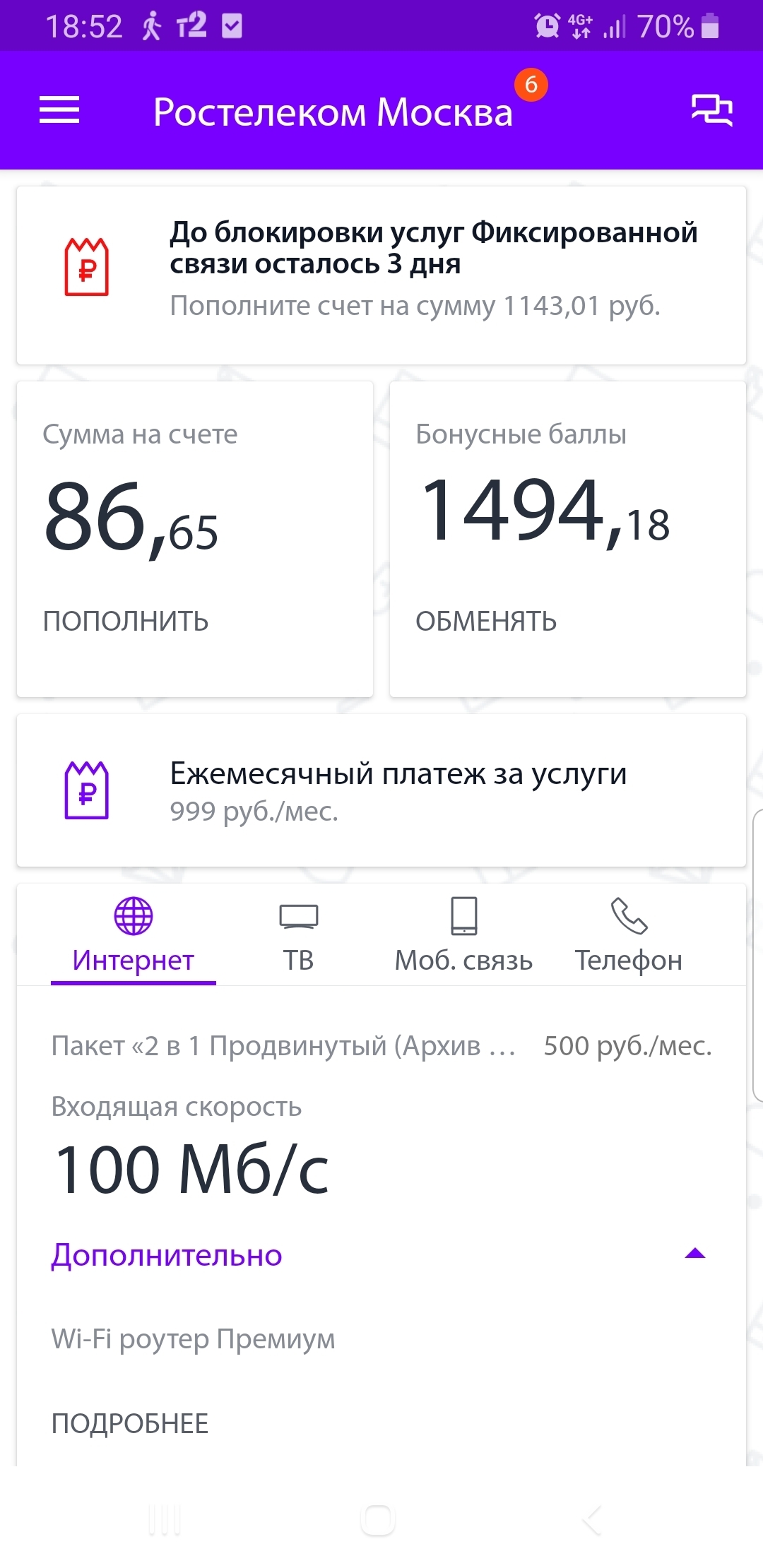
Task: Switch to the ТВ tab
Action: click(299, 935)
